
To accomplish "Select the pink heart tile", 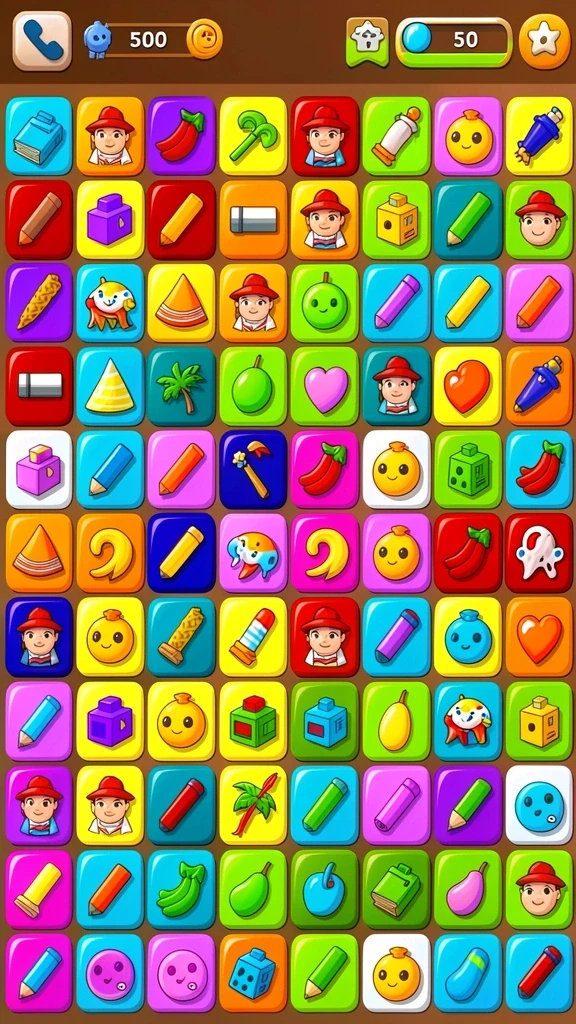I will (x=325, y=387).
